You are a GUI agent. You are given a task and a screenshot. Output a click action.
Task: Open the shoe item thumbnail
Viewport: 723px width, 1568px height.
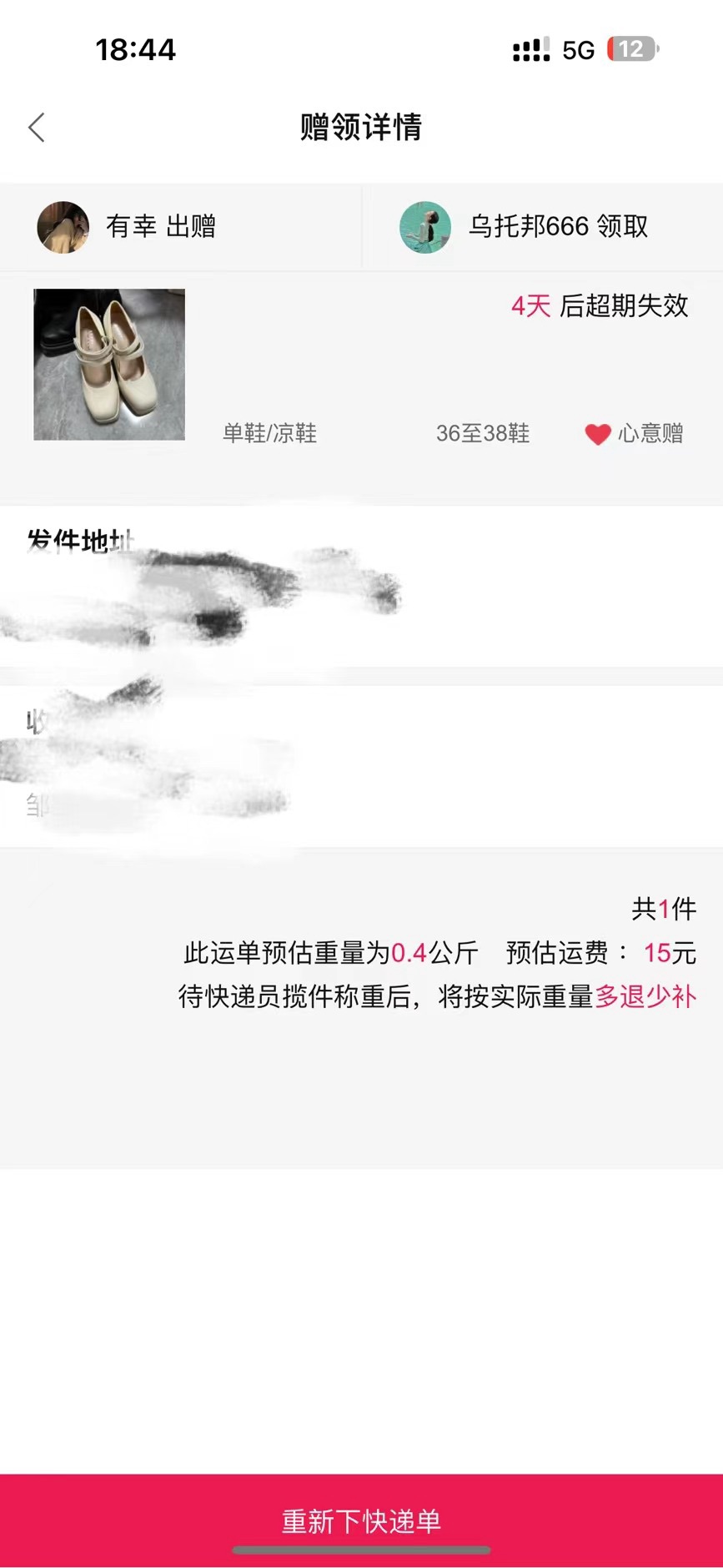click(x=109, y=365)
